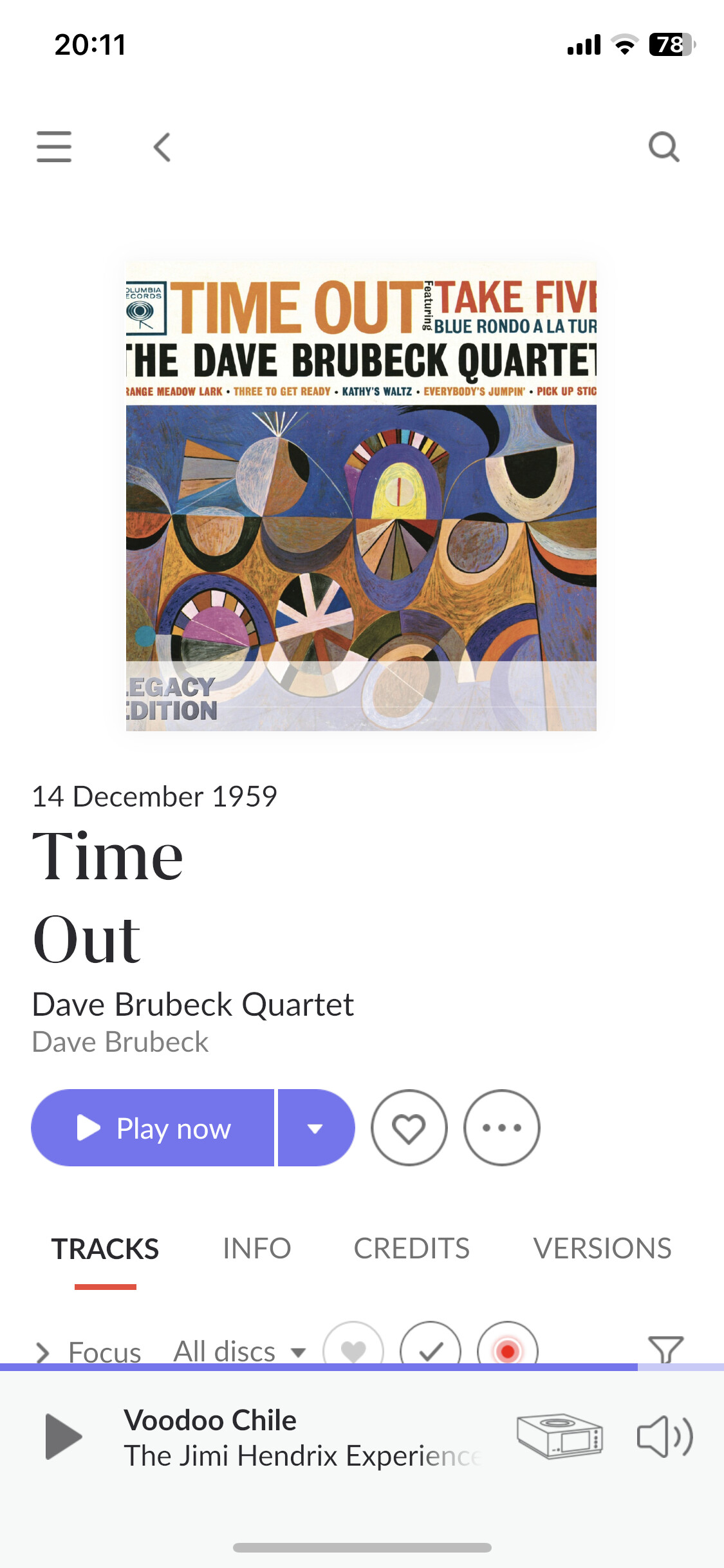
Task: Switch to the VERSIONS tab
Action: point(602,1248)
